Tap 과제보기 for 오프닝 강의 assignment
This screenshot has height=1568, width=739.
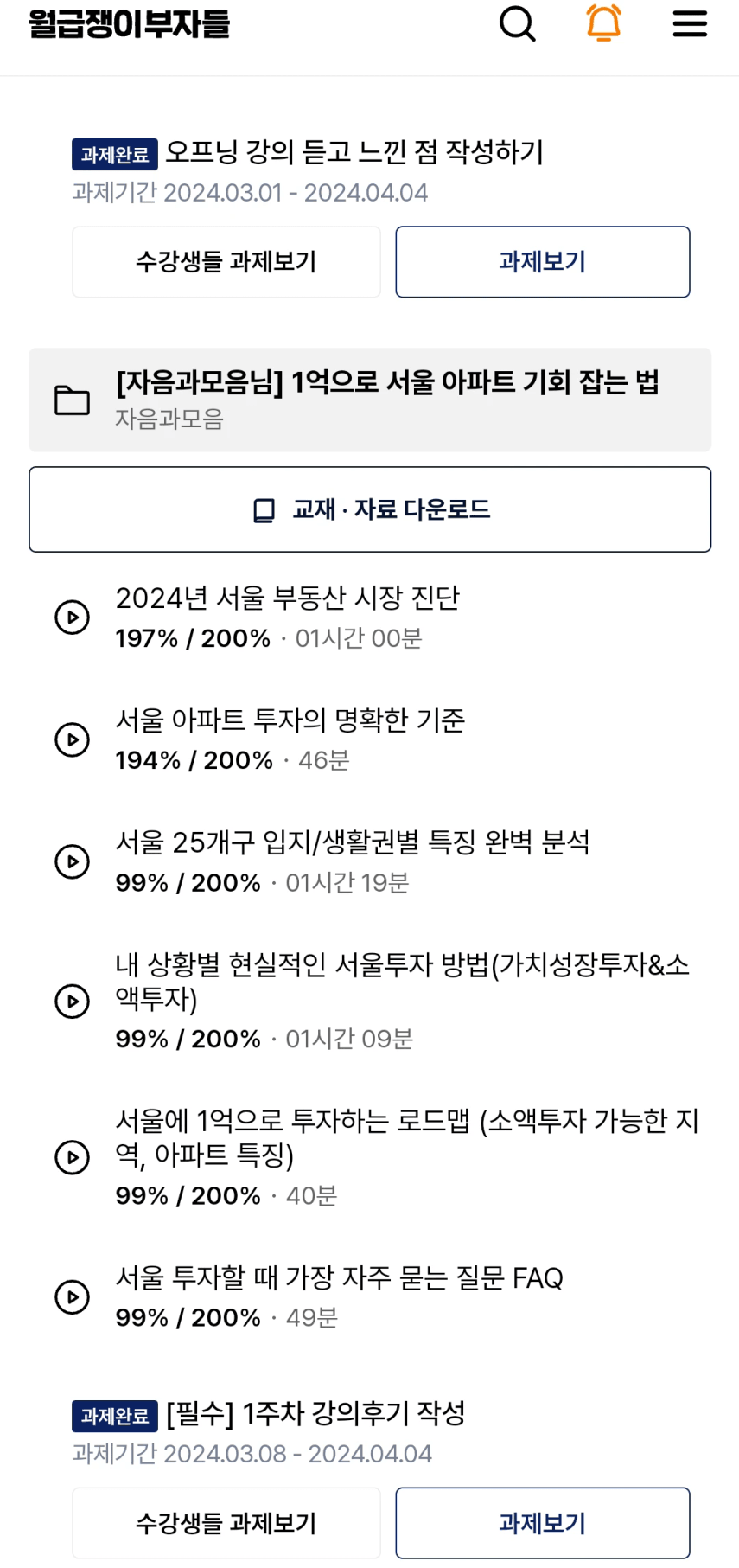[x=543, y=262]
